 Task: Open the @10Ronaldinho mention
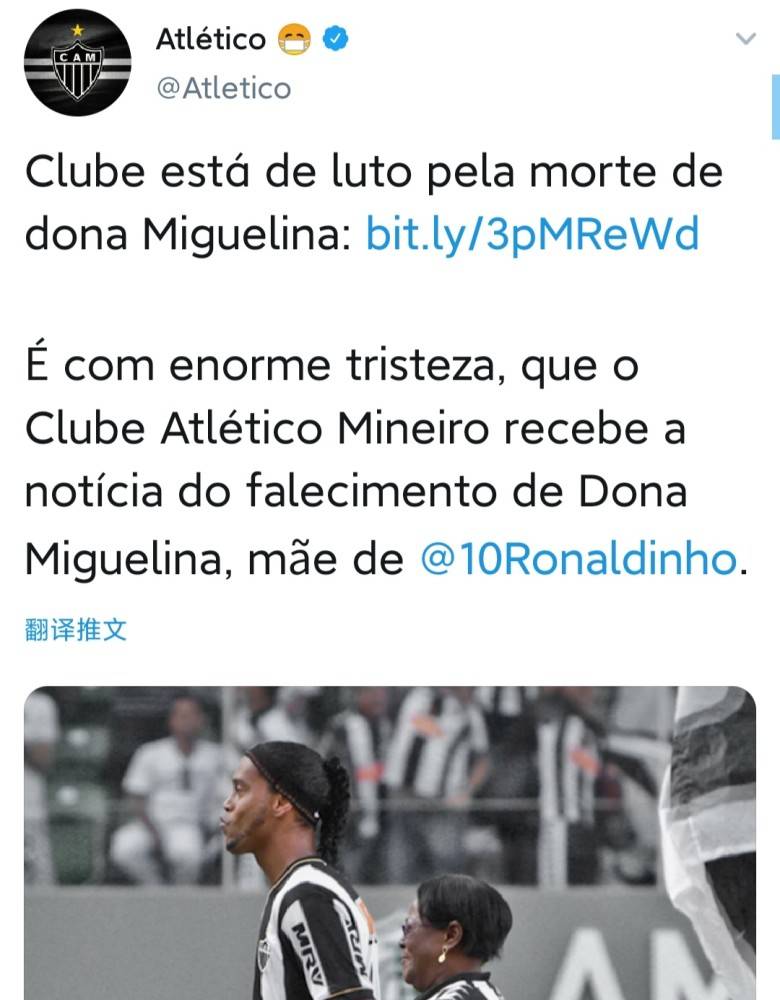578,558
